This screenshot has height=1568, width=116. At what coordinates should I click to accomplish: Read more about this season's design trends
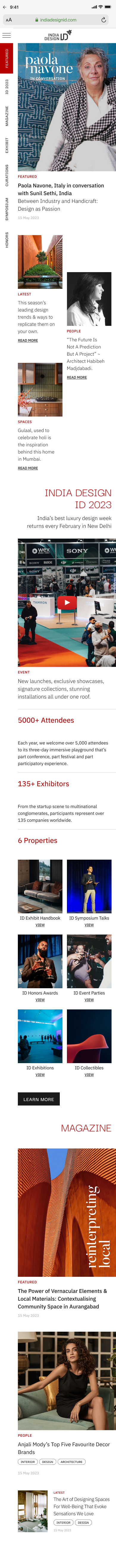pyautogui.click(x=28, y=340)
